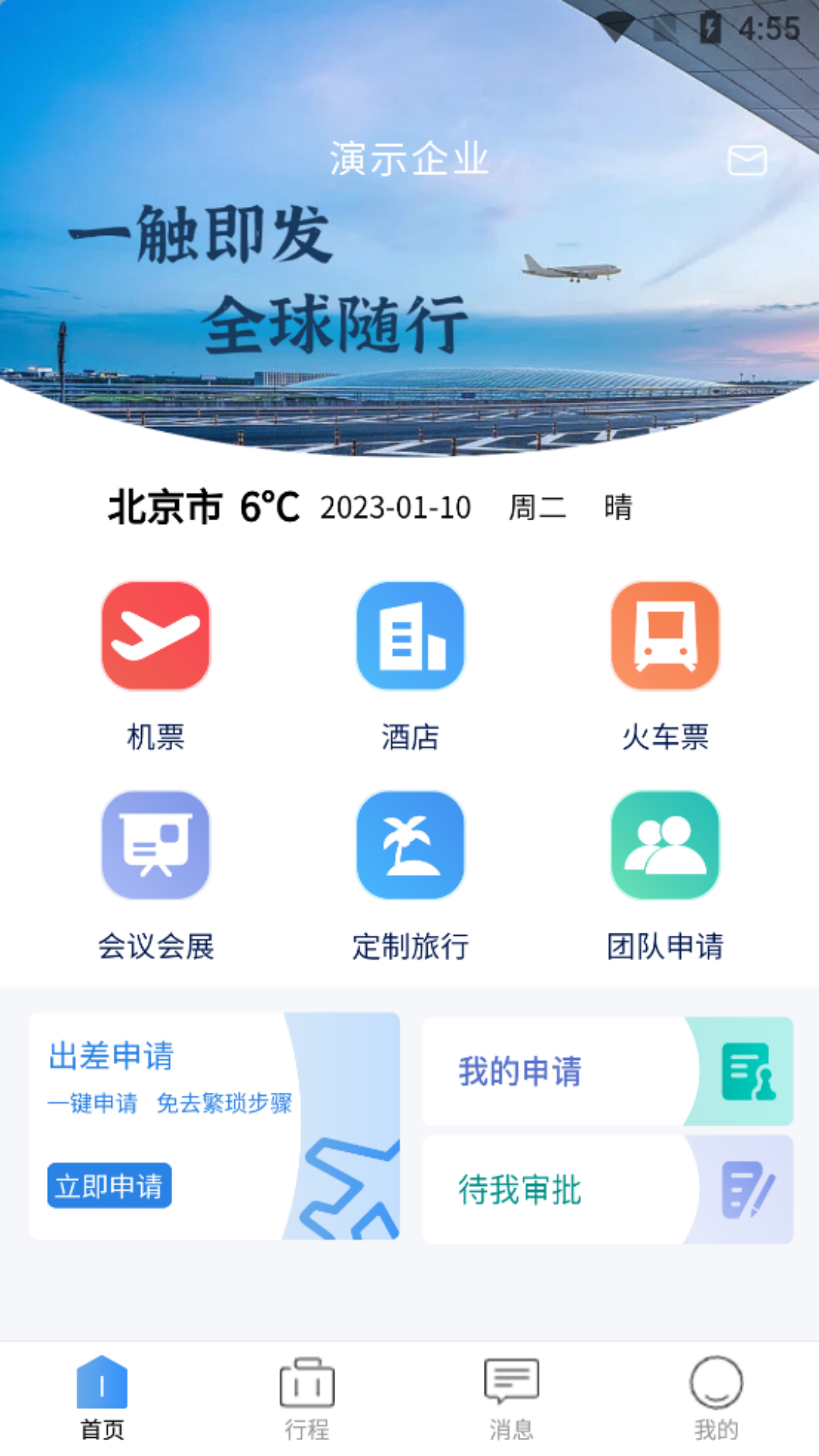819x1456 pixels.
Task: Open the message envelope icon
Action: tap(747, 160)
